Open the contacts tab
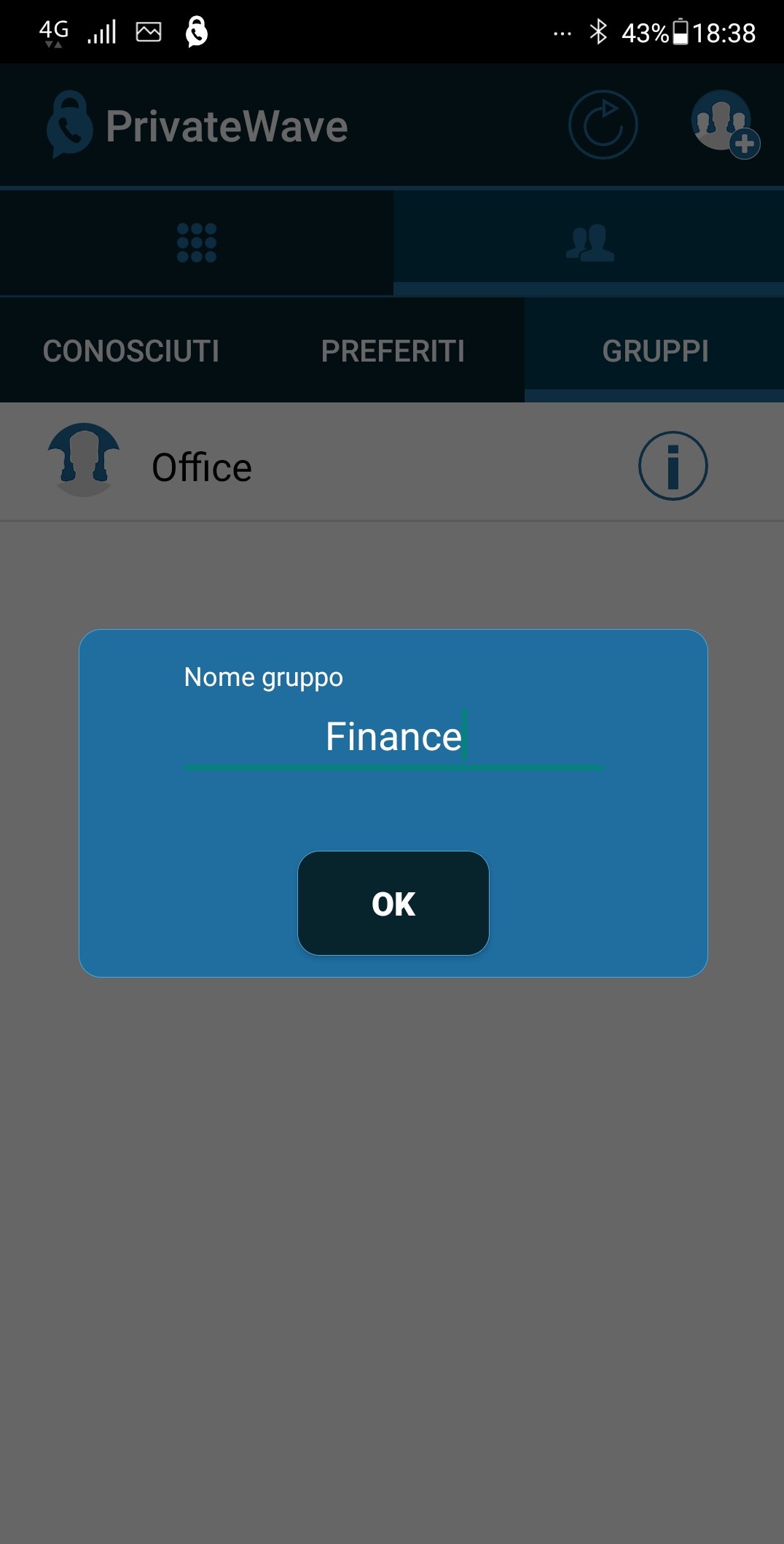This screenshot has height=1544, width=784. 589,243
